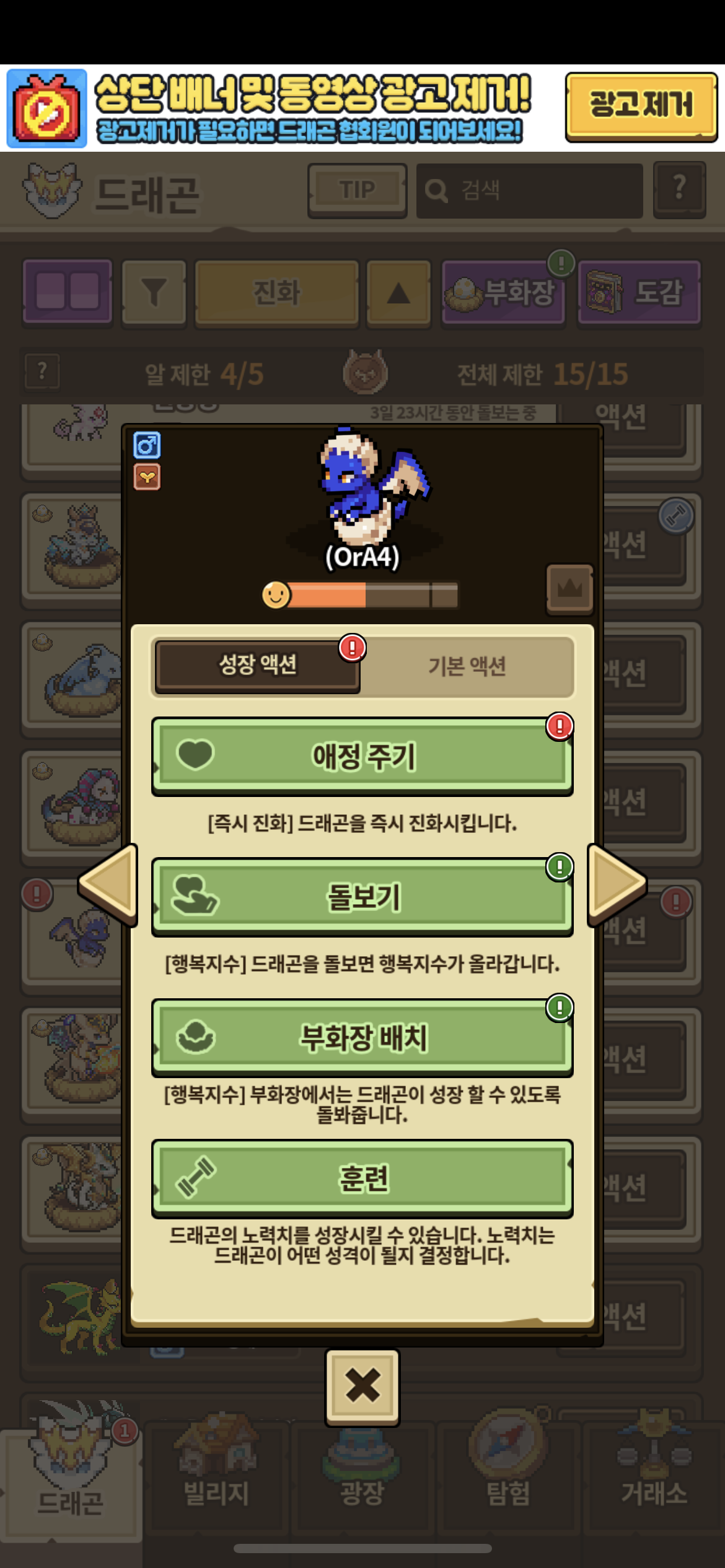Tap the 부화장 배치 button
The width and height of the screenshot is (725, 1568).
[362, 1037]
